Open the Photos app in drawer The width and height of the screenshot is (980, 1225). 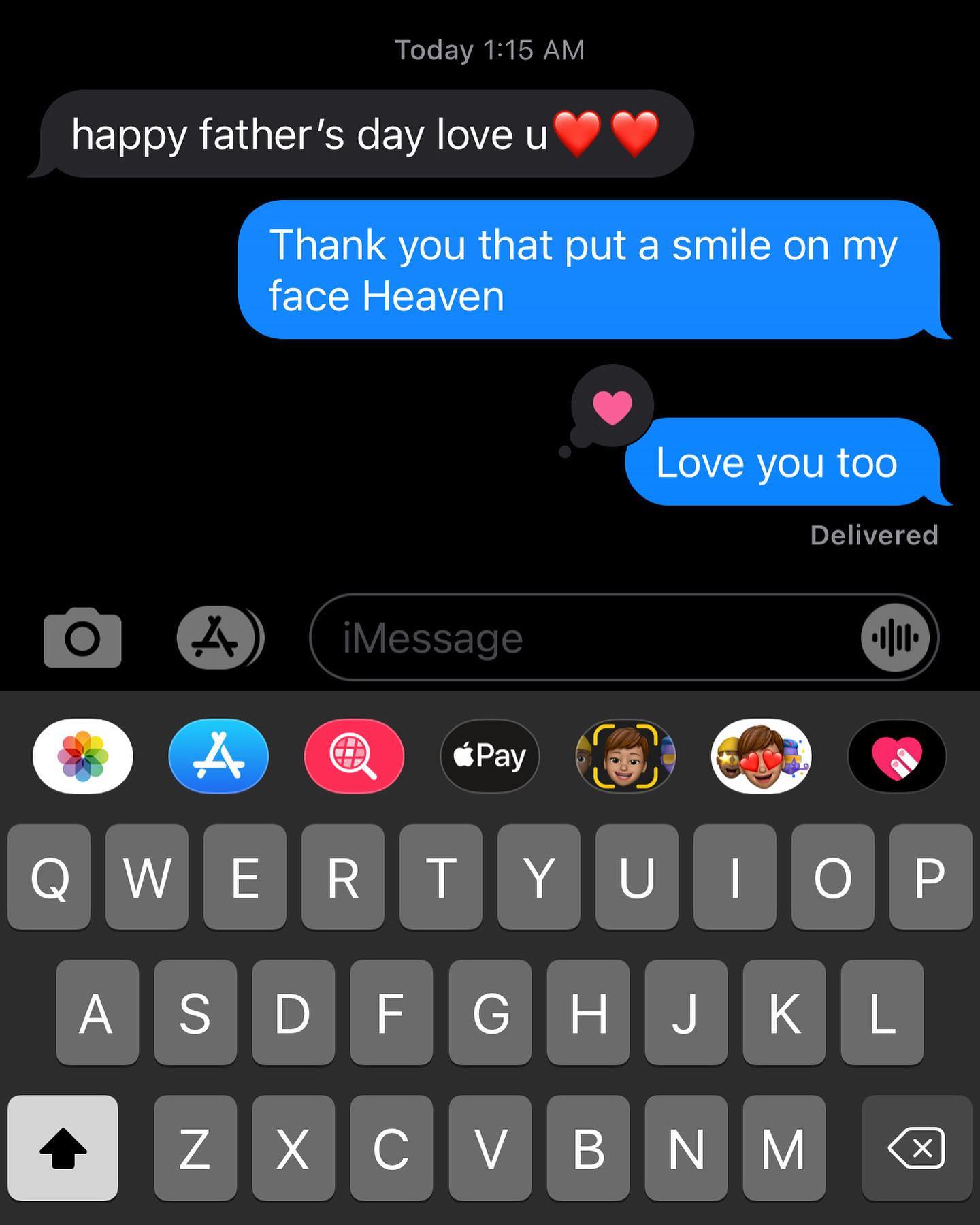[x=83, y=756]
